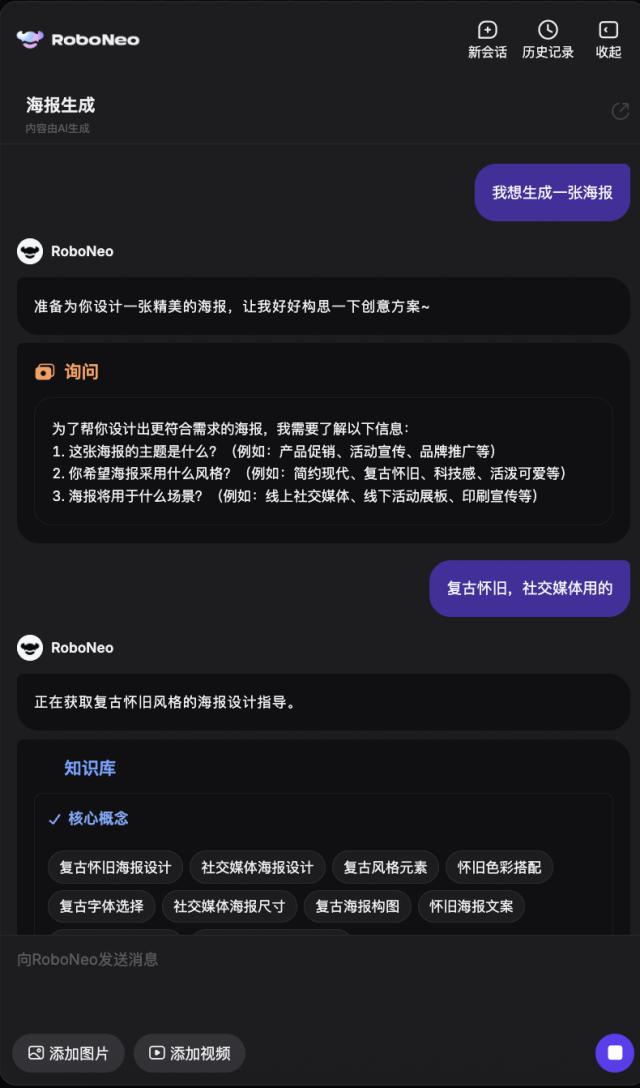Collapse the 核心概念 section
The image size is (640, 1088).
88,818
